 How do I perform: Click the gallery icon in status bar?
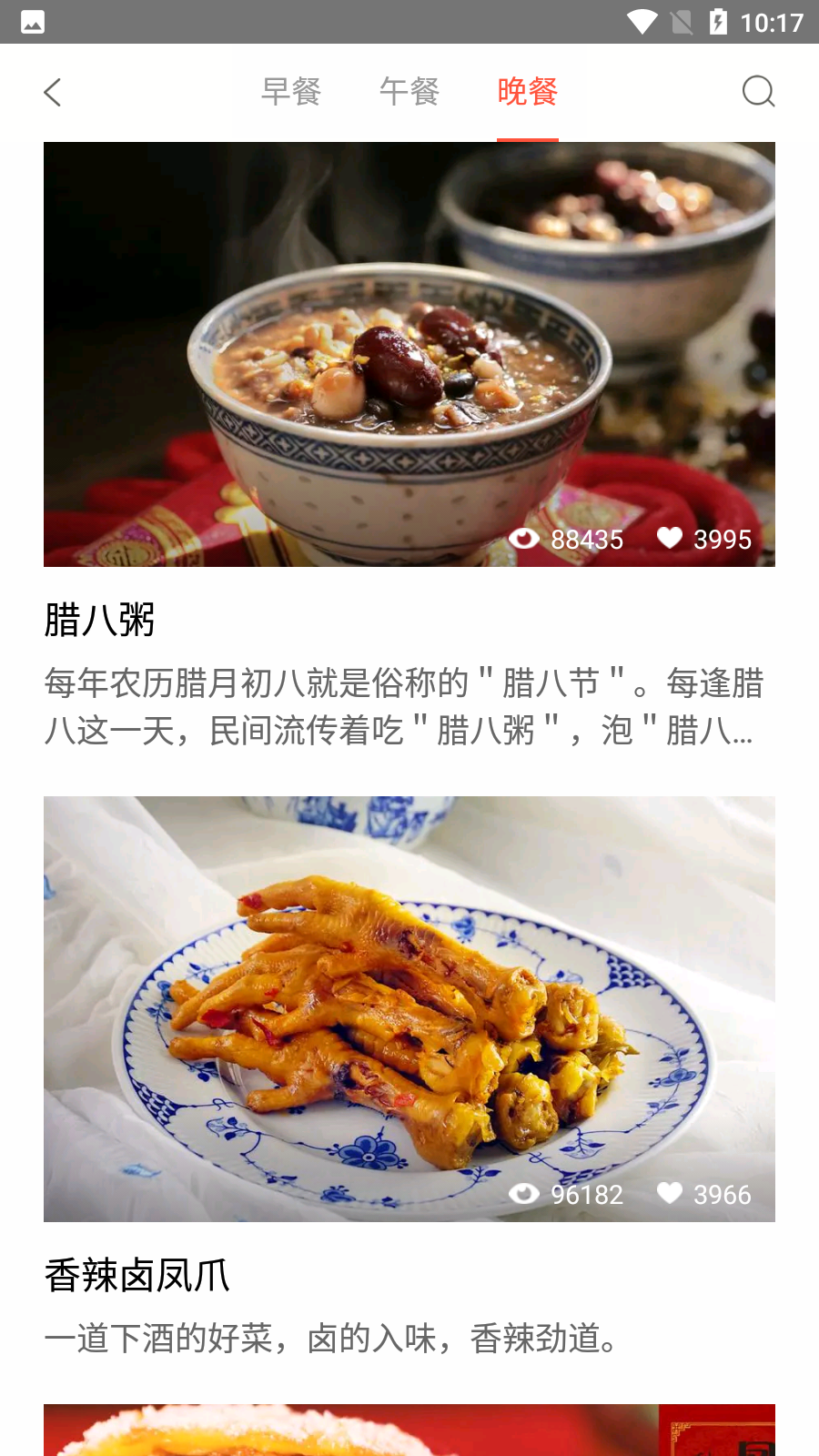[x=32, y=22]
